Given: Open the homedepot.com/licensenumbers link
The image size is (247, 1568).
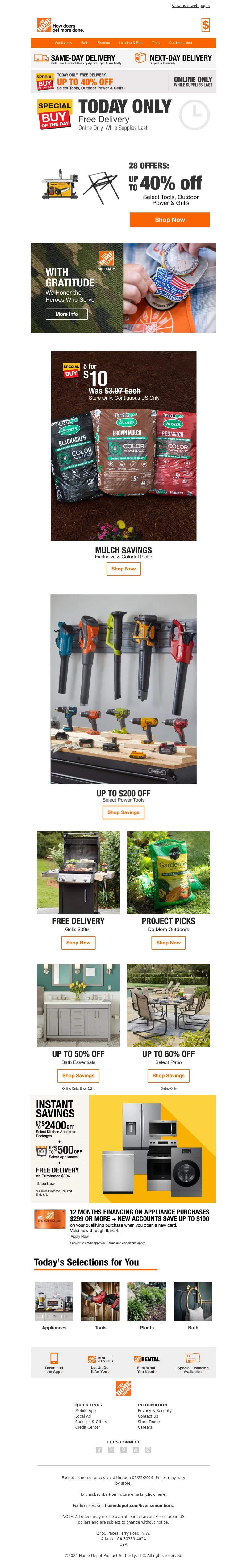Looking at the screenshot, I should click(x=139, y=1505).
